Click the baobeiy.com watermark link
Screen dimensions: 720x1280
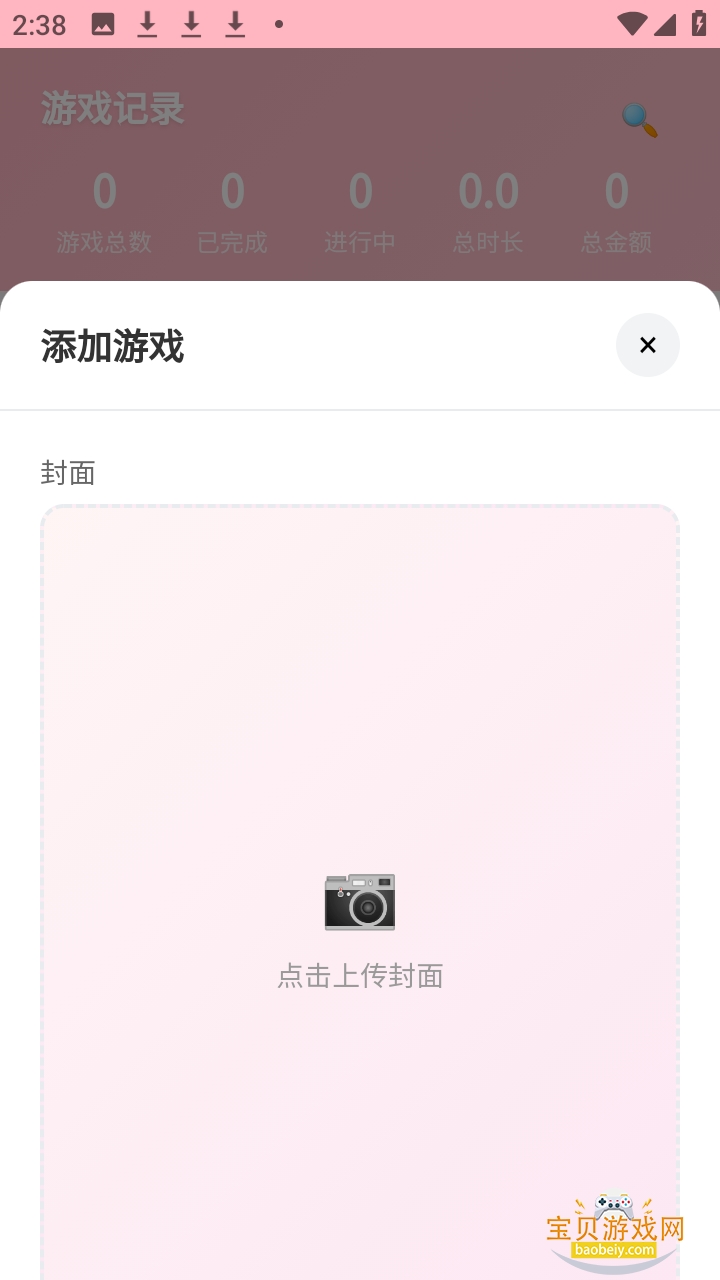click(x=613, y=1251)
